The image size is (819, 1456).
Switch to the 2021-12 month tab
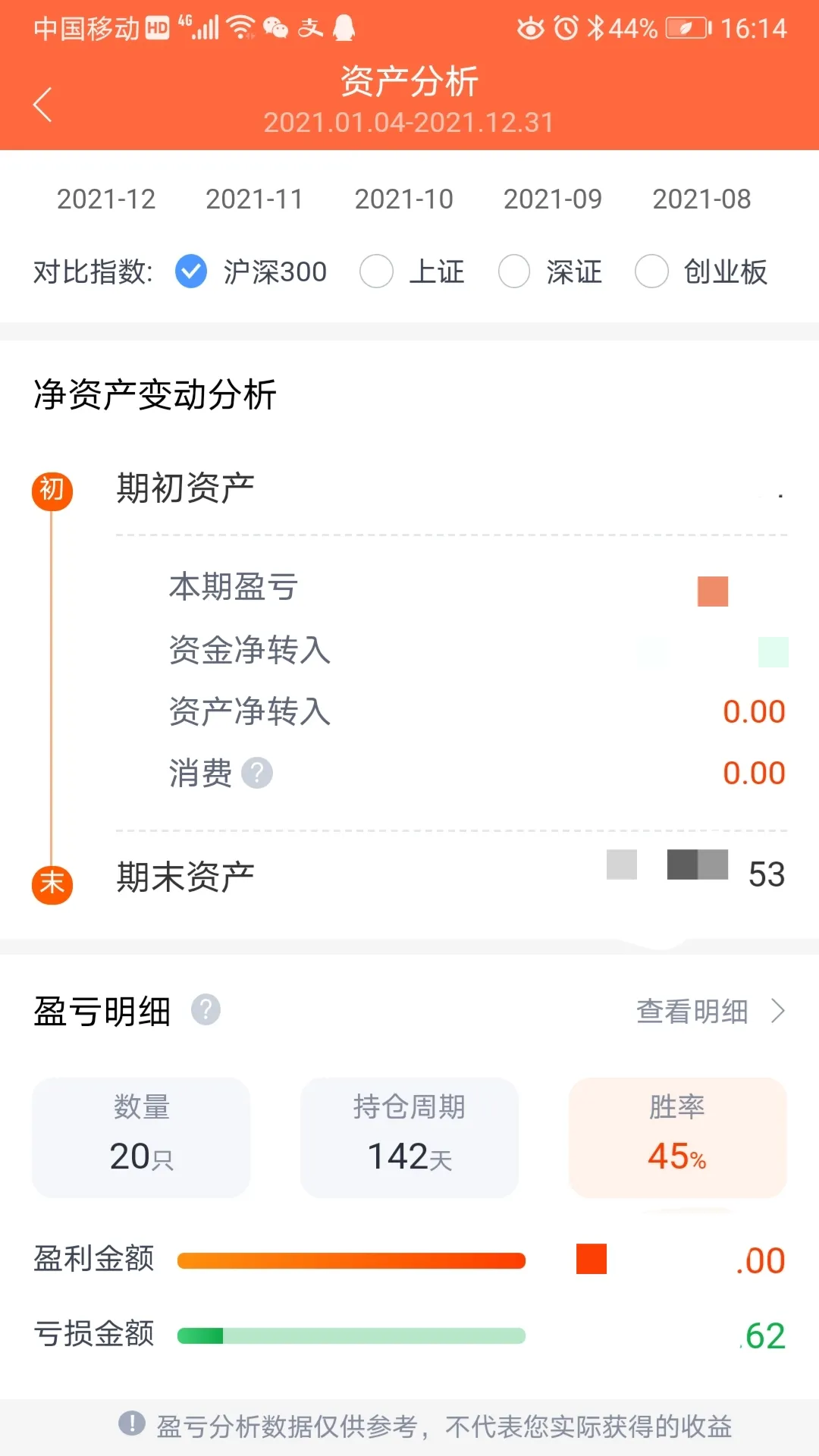pos(106,199)
